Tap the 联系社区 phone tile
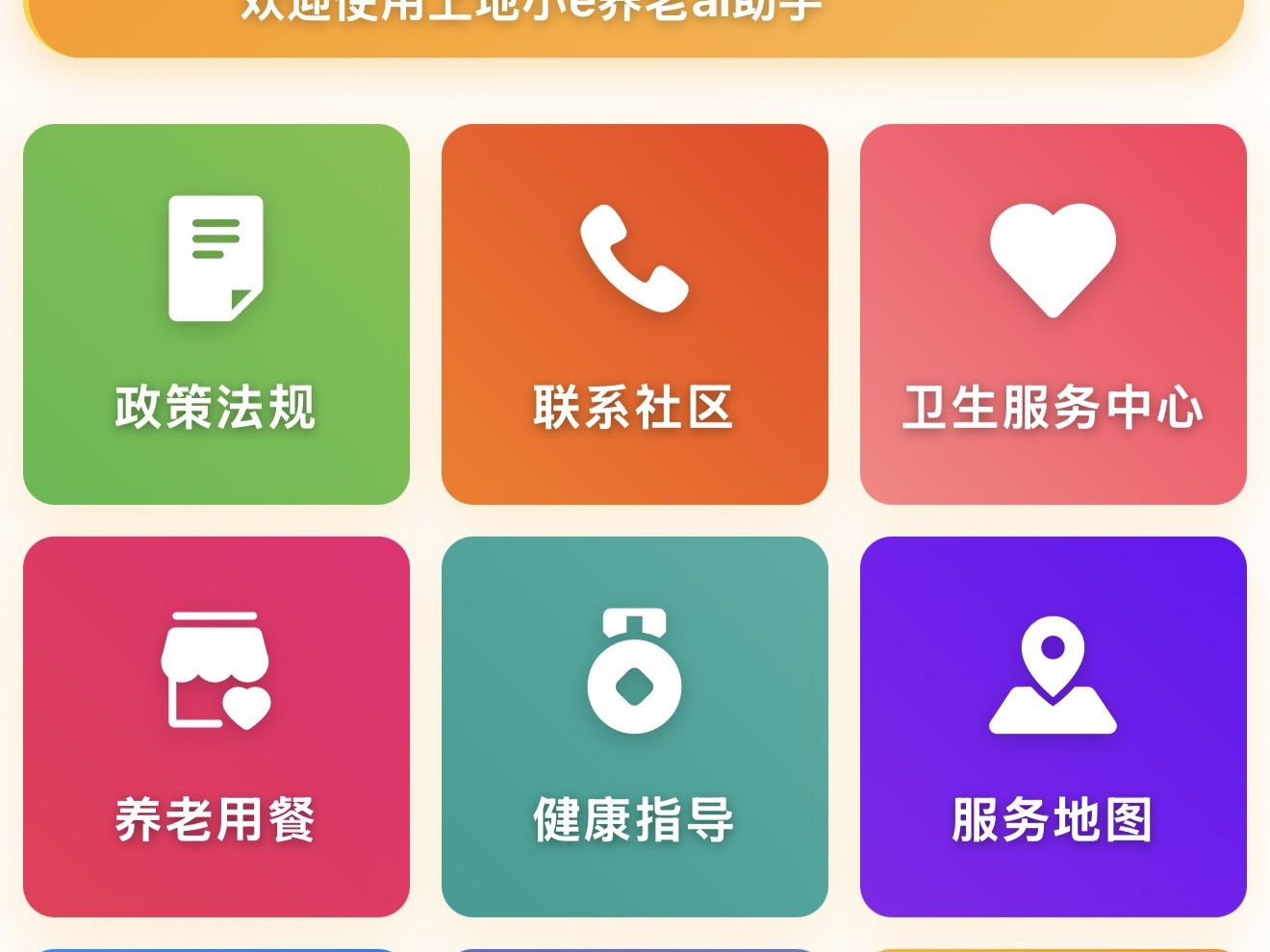Viewport: 1270px width, 952px height. [x=634, y=314]
